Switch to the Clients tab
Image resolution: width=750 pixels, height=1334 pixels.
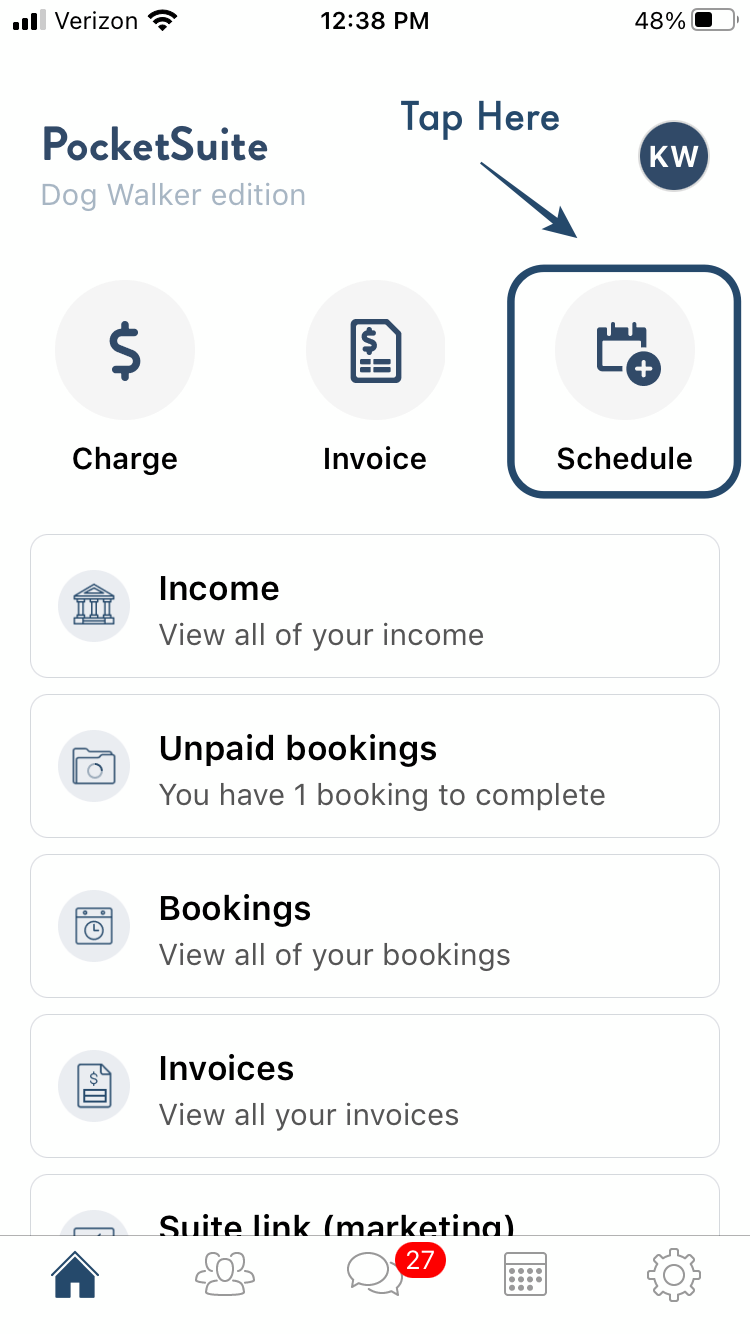[225, 1275]
